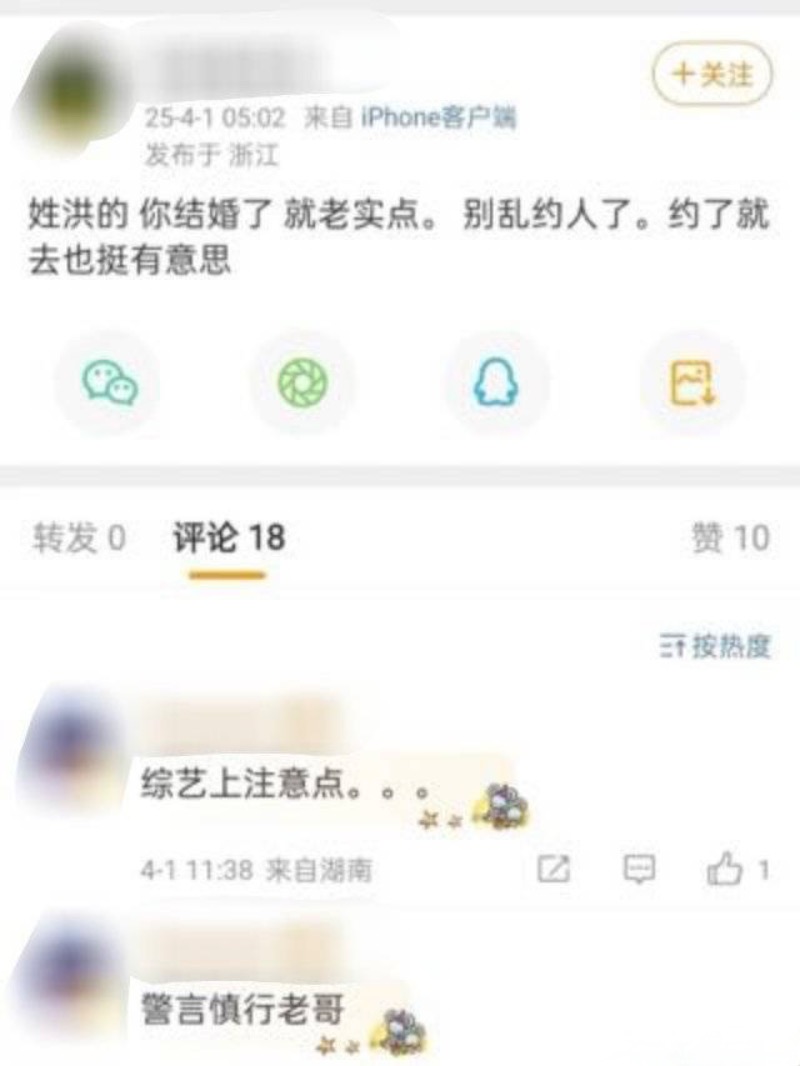
Task: Switch to the 转发 0 tab
Action: point(79,539)
